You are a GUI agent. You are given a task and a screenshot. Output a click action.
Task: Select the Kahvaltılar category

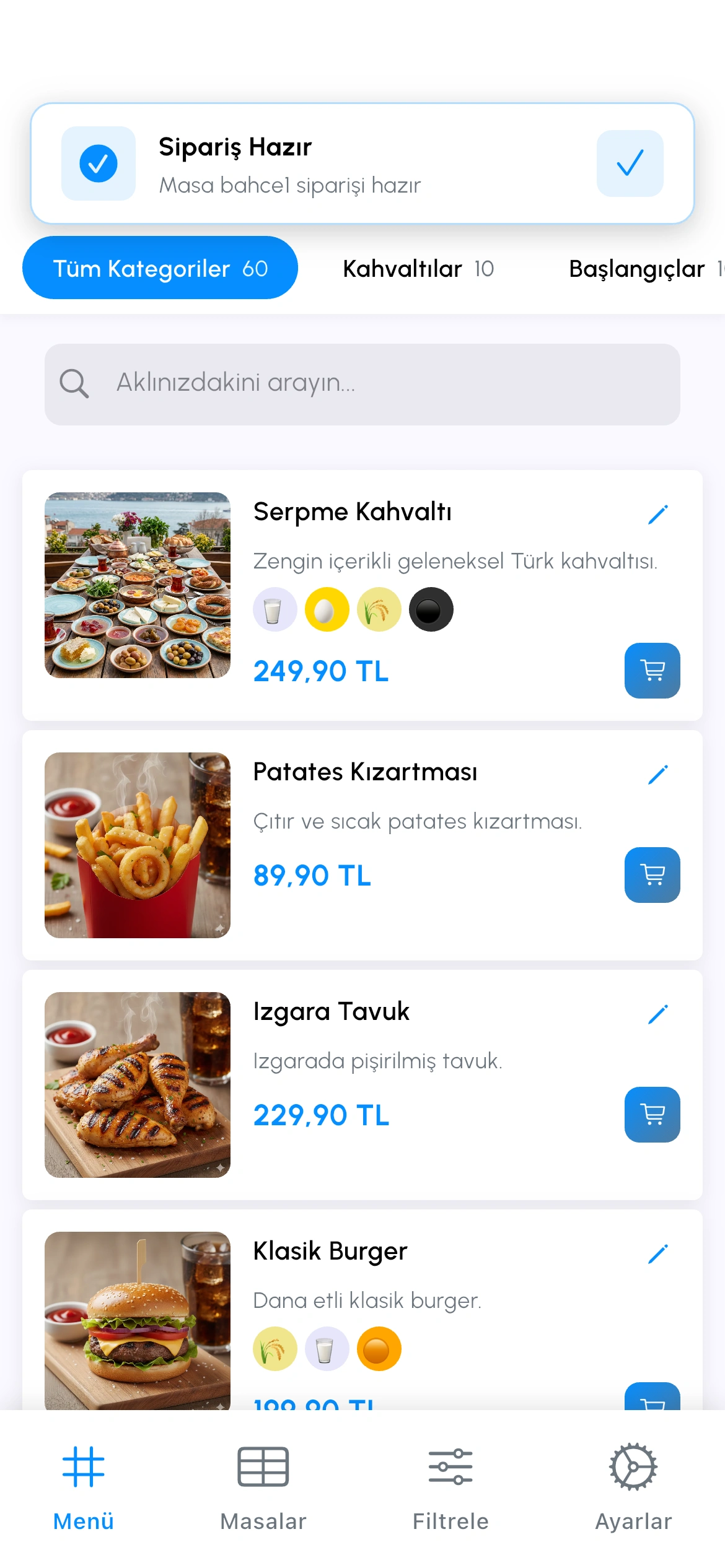click(x=418, y=268)
